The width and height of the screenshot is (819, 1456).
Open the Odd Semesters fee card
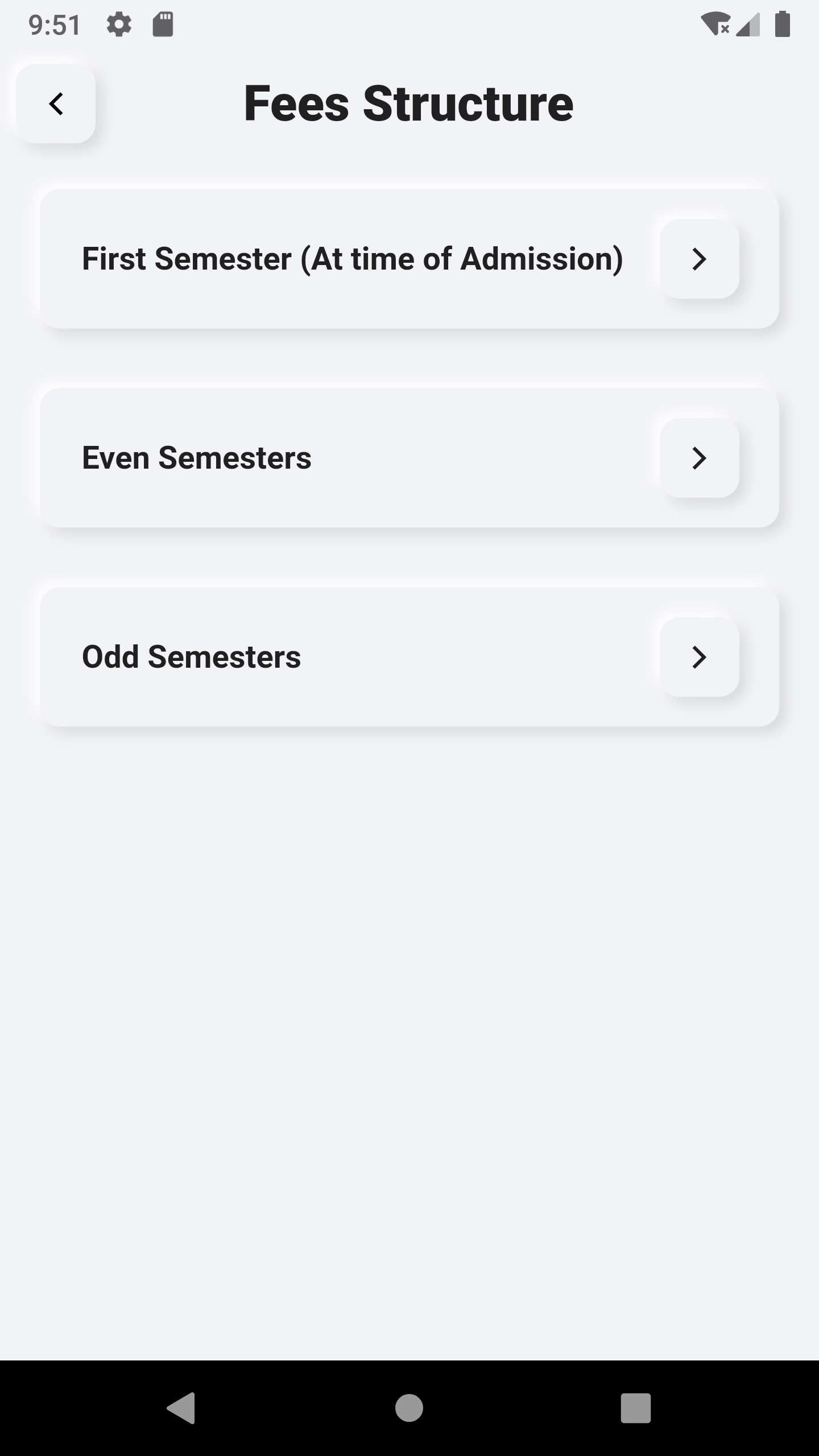(699, 657)
